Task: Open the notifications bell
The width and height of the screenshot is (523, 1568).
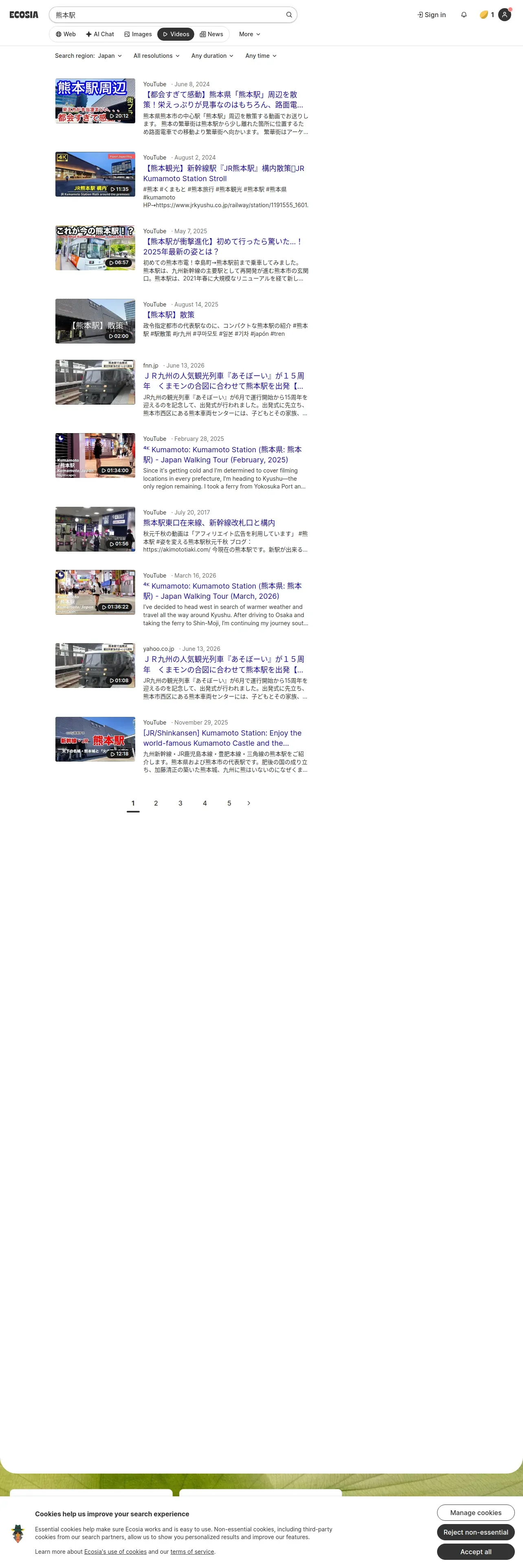Action: click(x=464, y=15)
